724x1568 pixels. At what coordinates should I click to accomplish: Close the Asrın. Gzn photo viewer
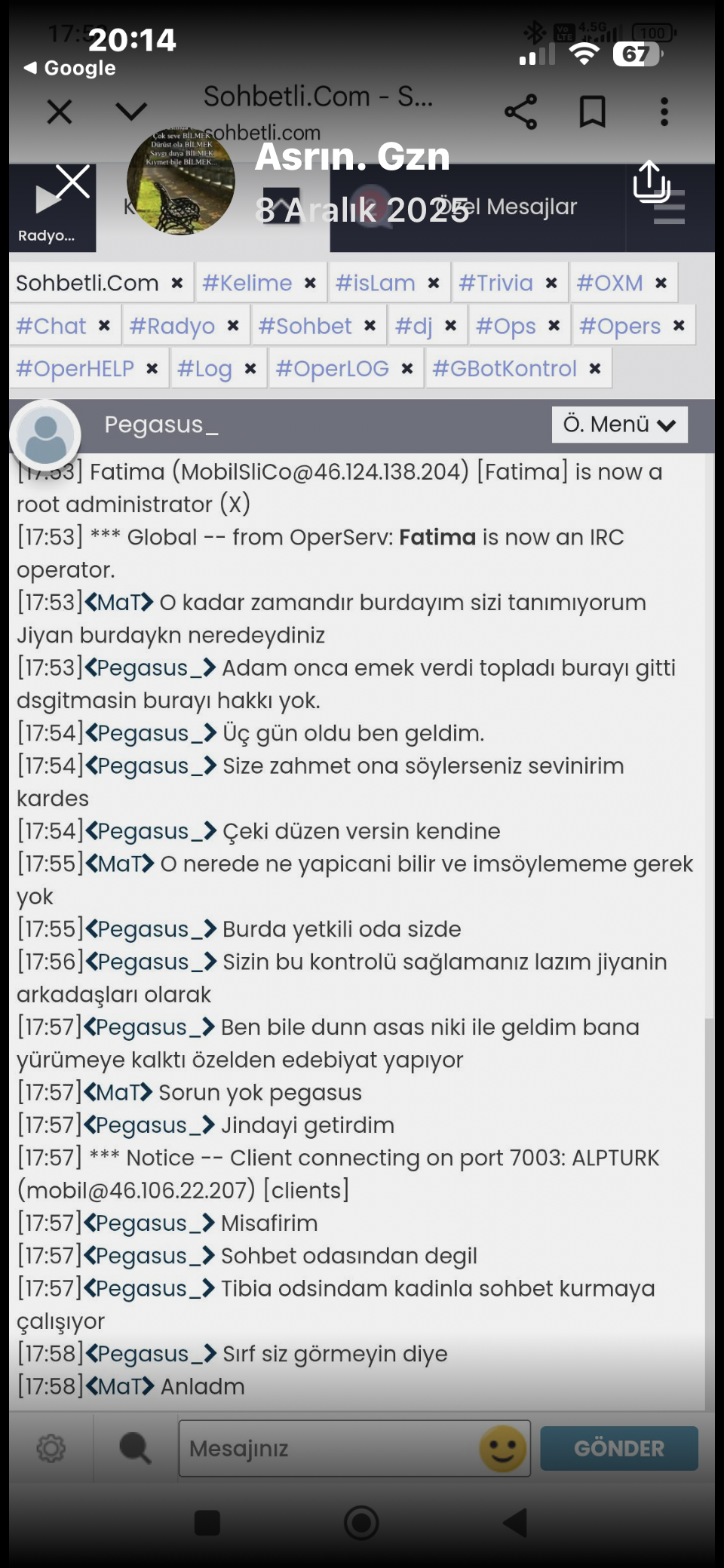(73, 182)
